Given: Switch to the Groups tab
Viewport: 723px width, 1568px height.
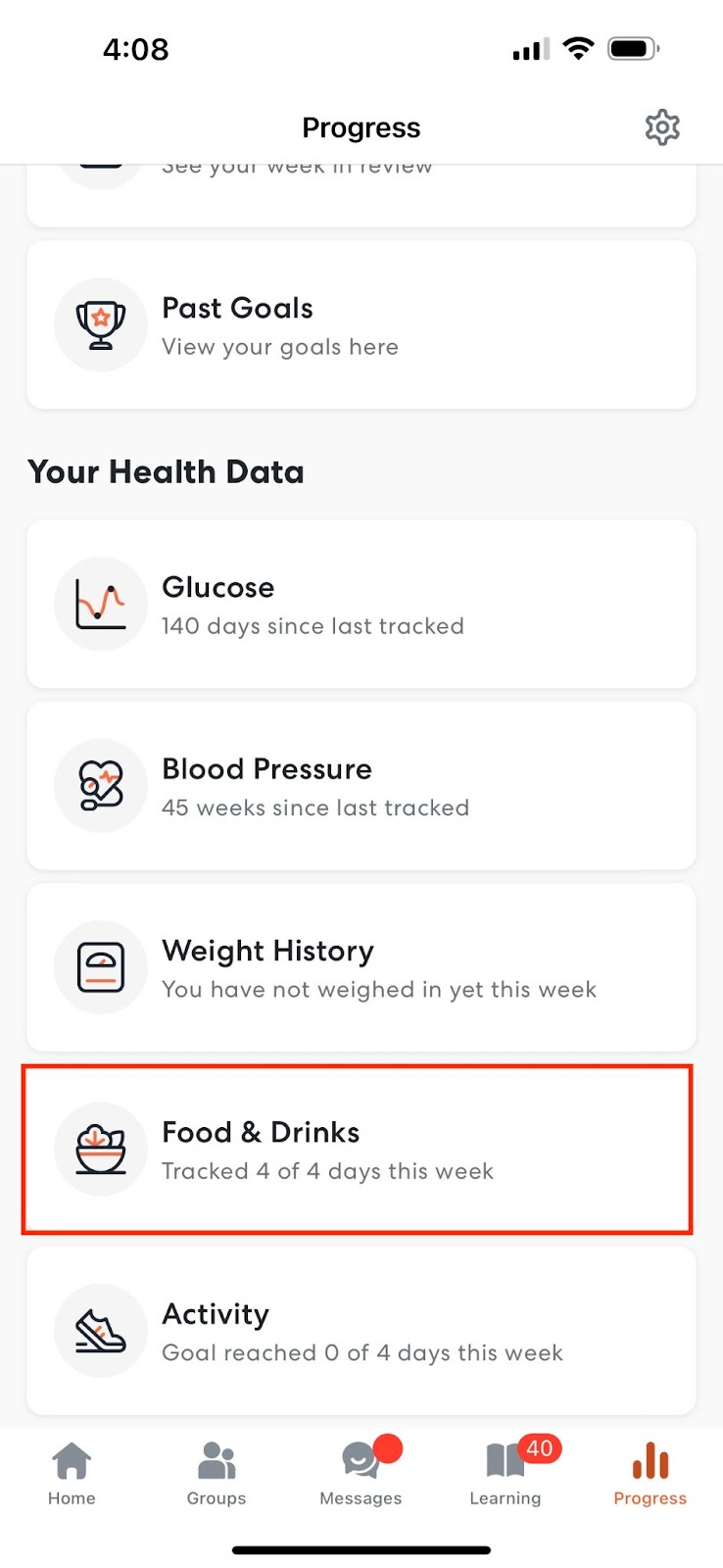Looking at the screenshot, I should click(217, 1473).
